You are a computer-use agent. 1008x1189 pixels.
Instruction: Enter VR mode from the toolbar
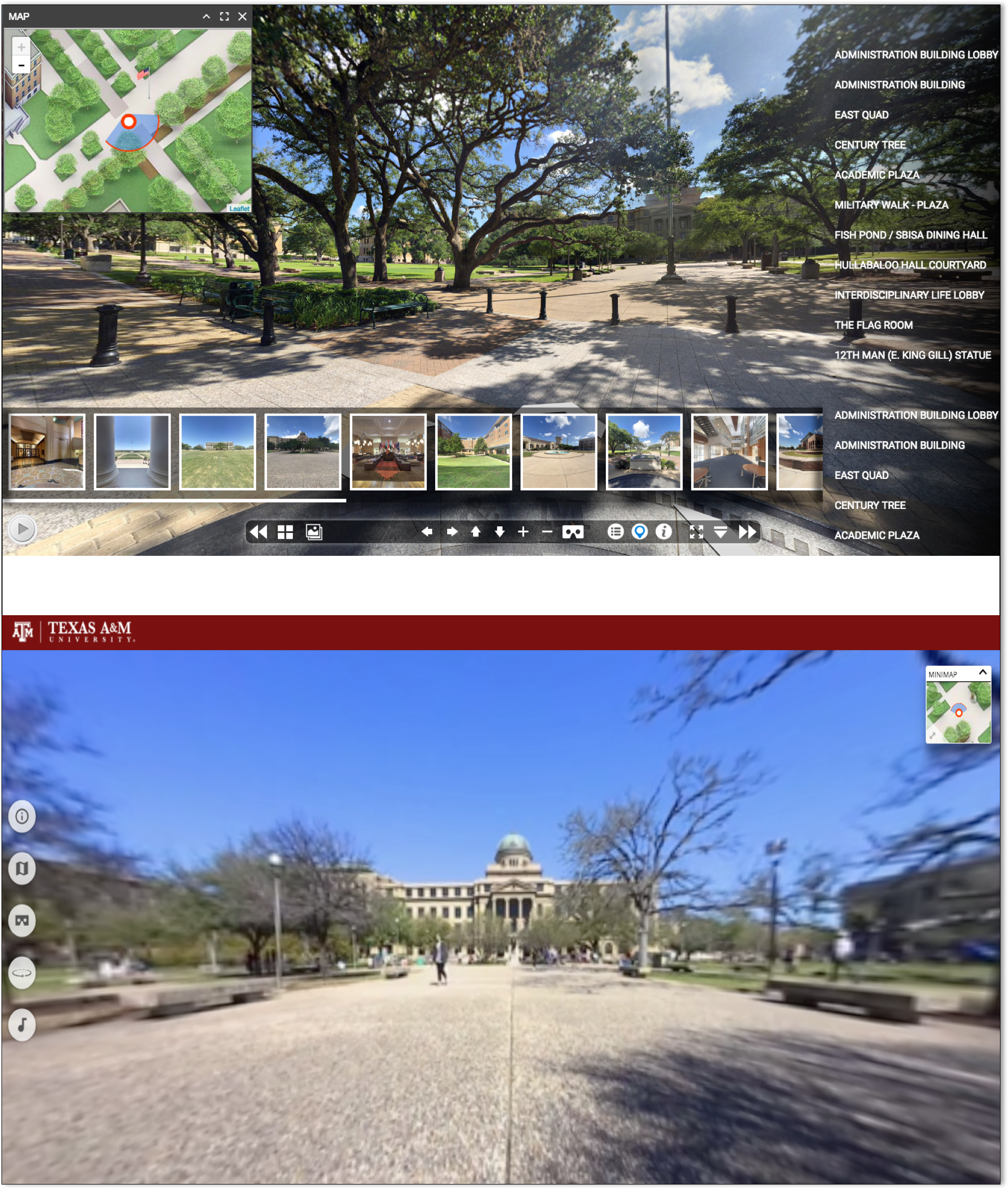point(572,532)
